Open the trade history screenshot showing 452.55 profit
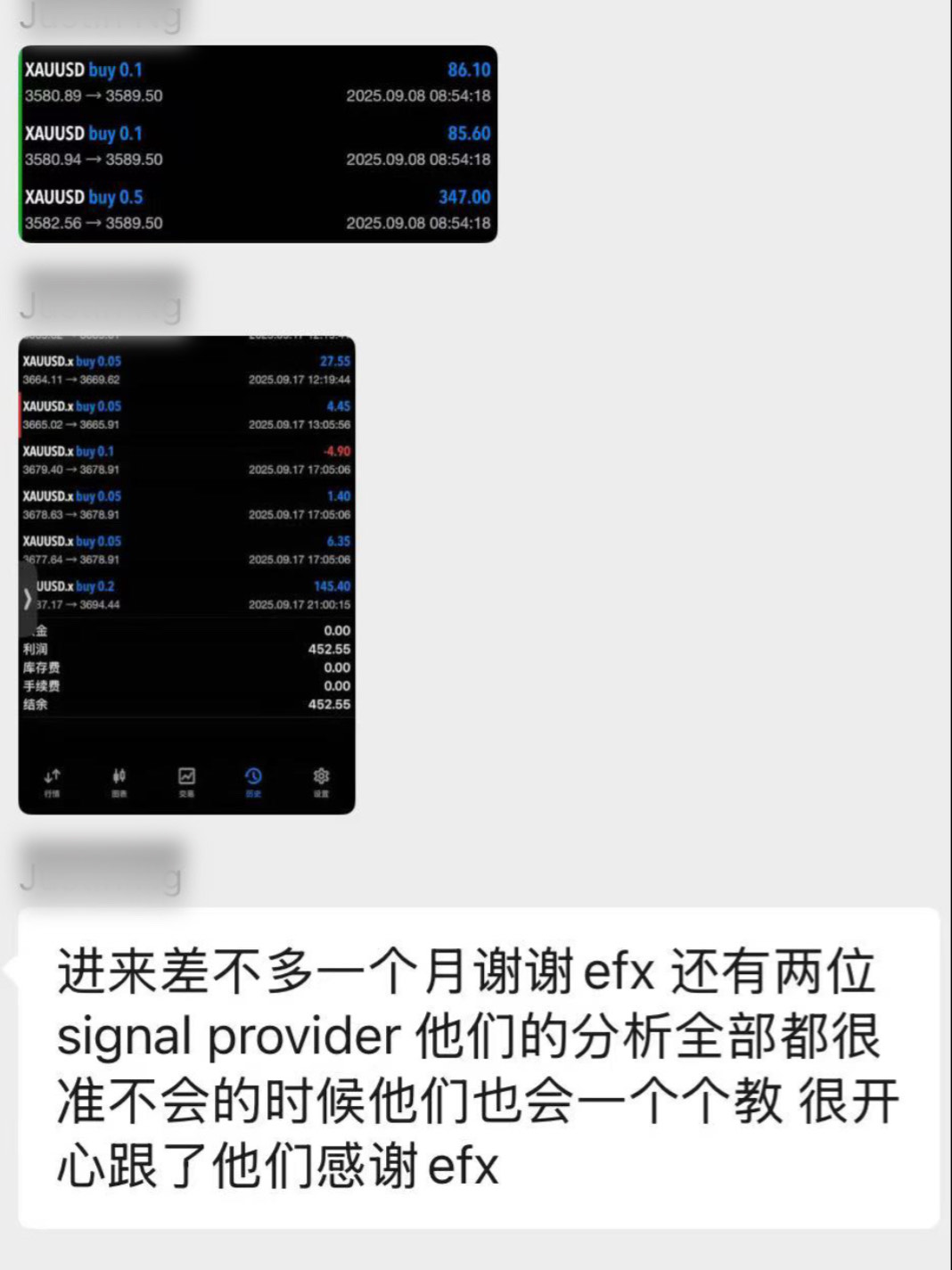This screenshot has width=952, height=1270. [x=186, y=574]
